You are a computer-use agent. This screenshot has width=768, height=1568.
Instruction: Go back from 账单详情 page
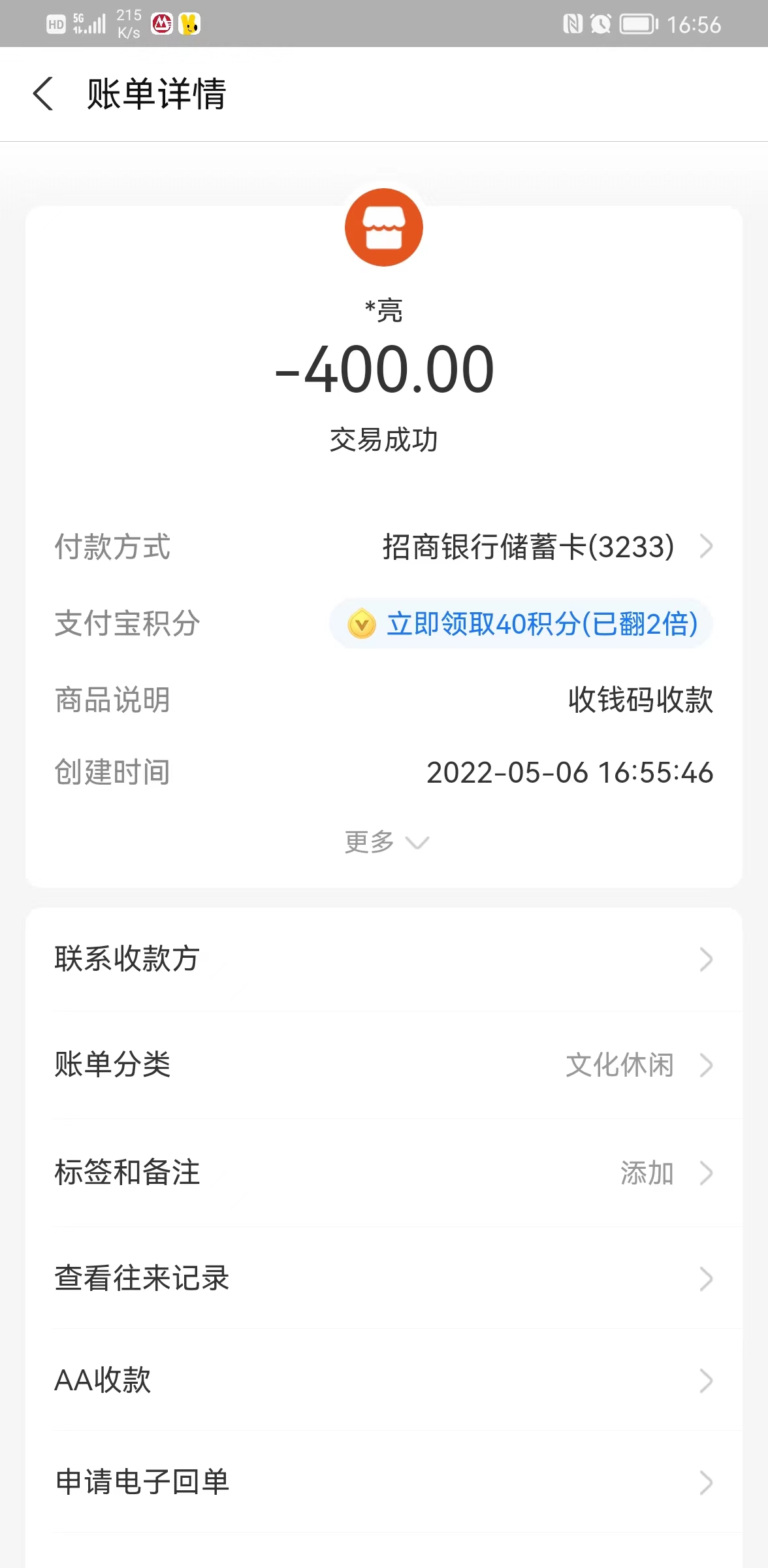click(x=43, y=93)
